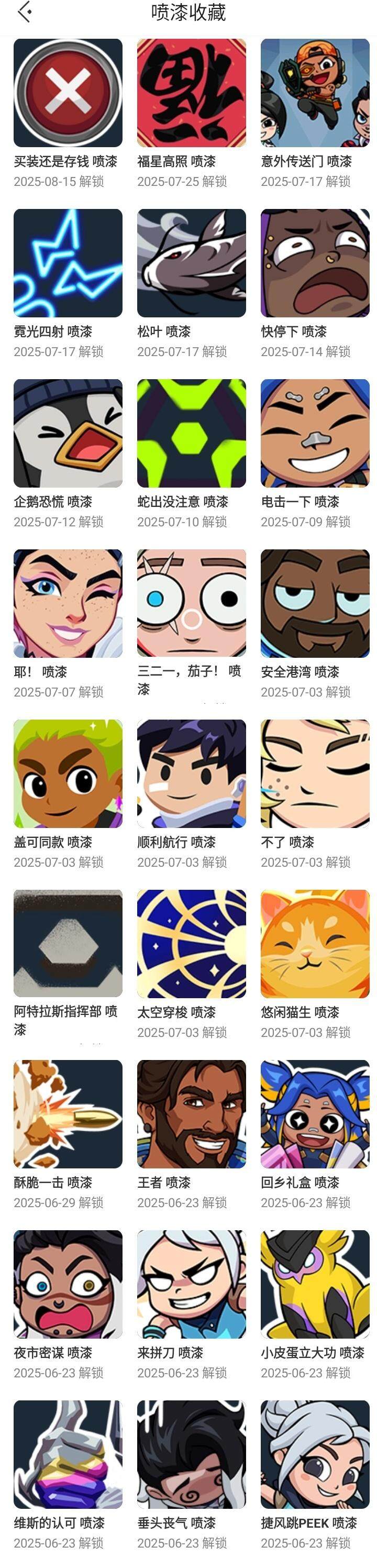Open the 安全港湾 spray tile

[315, 603]
